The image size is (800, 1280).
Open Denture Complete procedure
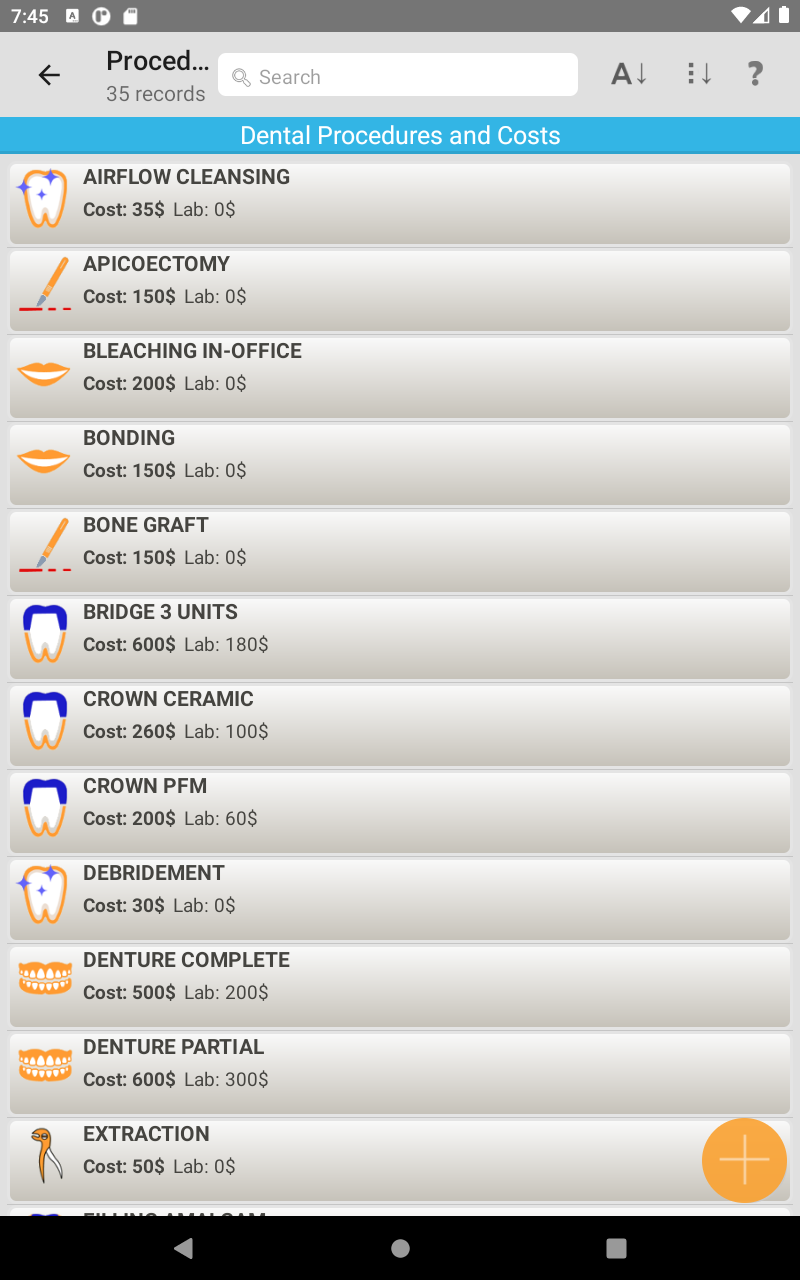pos(400,987)
